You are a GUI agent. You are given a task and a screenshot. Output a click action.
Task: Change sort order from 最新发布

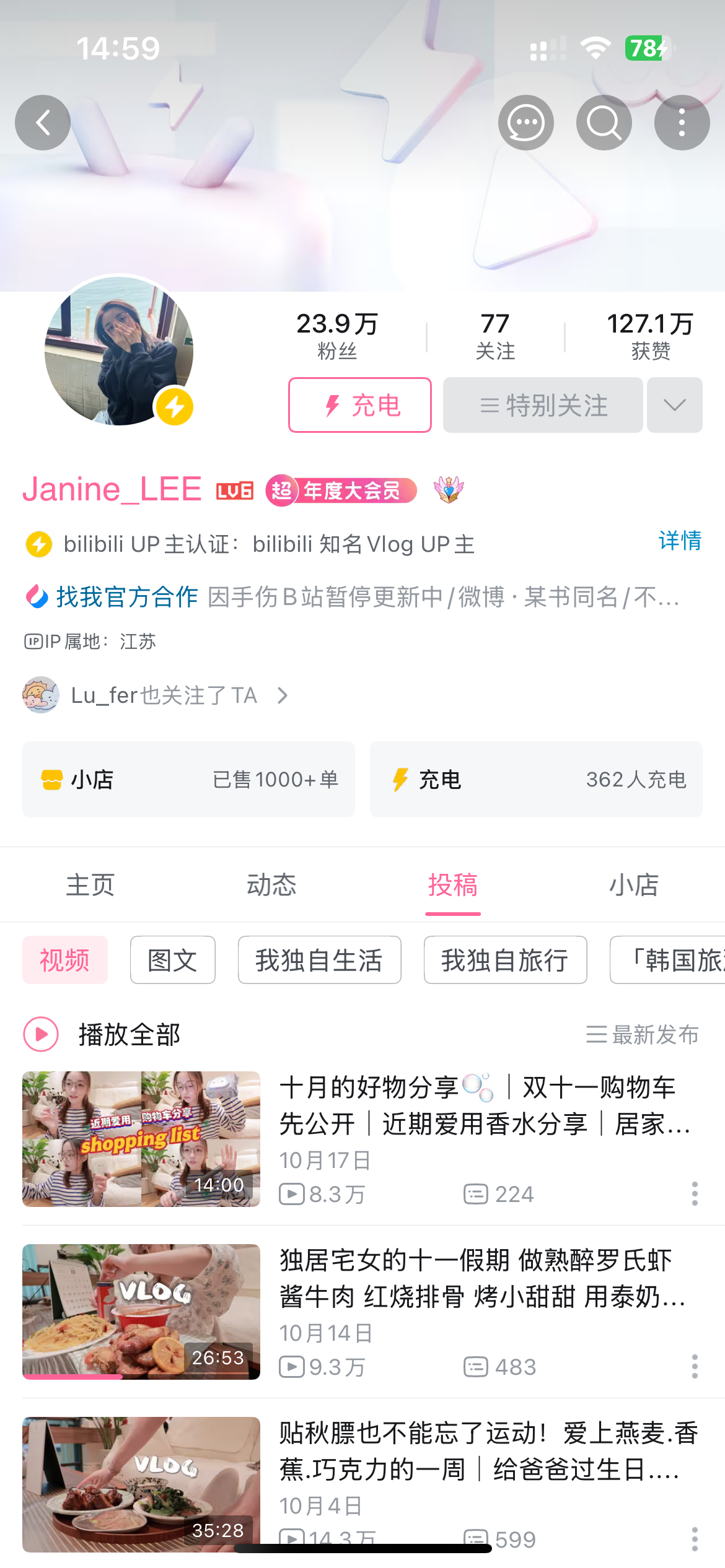643,1034
